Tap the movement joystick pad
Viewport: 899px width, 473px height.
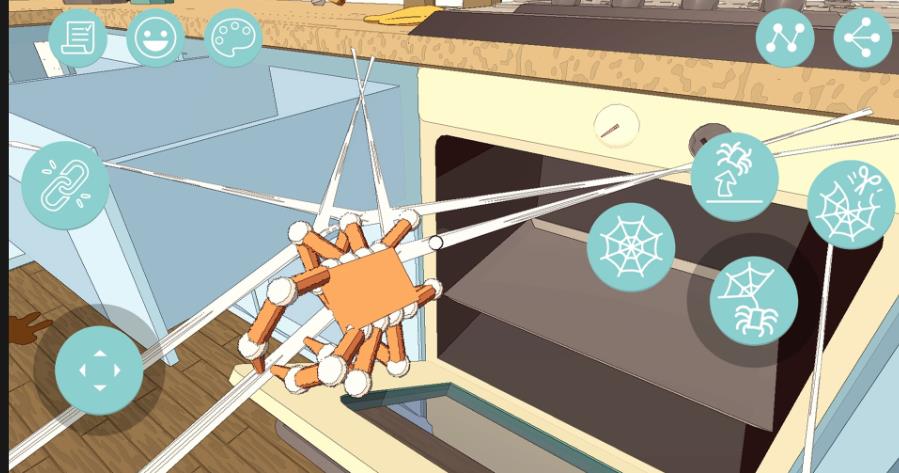point(99,370)
